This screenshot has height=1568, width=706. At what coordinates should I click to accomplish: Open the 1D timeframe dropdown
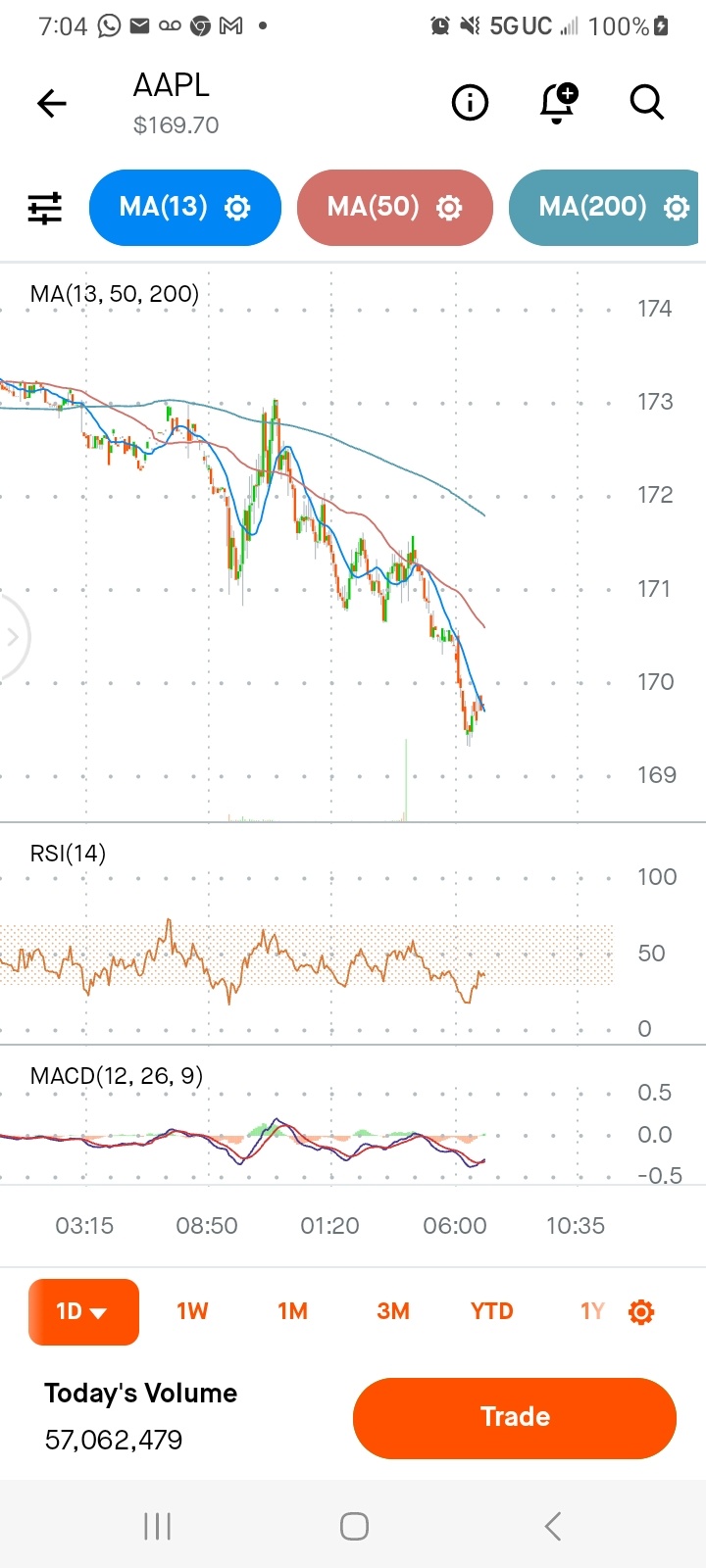click(x=83, y=1311)
